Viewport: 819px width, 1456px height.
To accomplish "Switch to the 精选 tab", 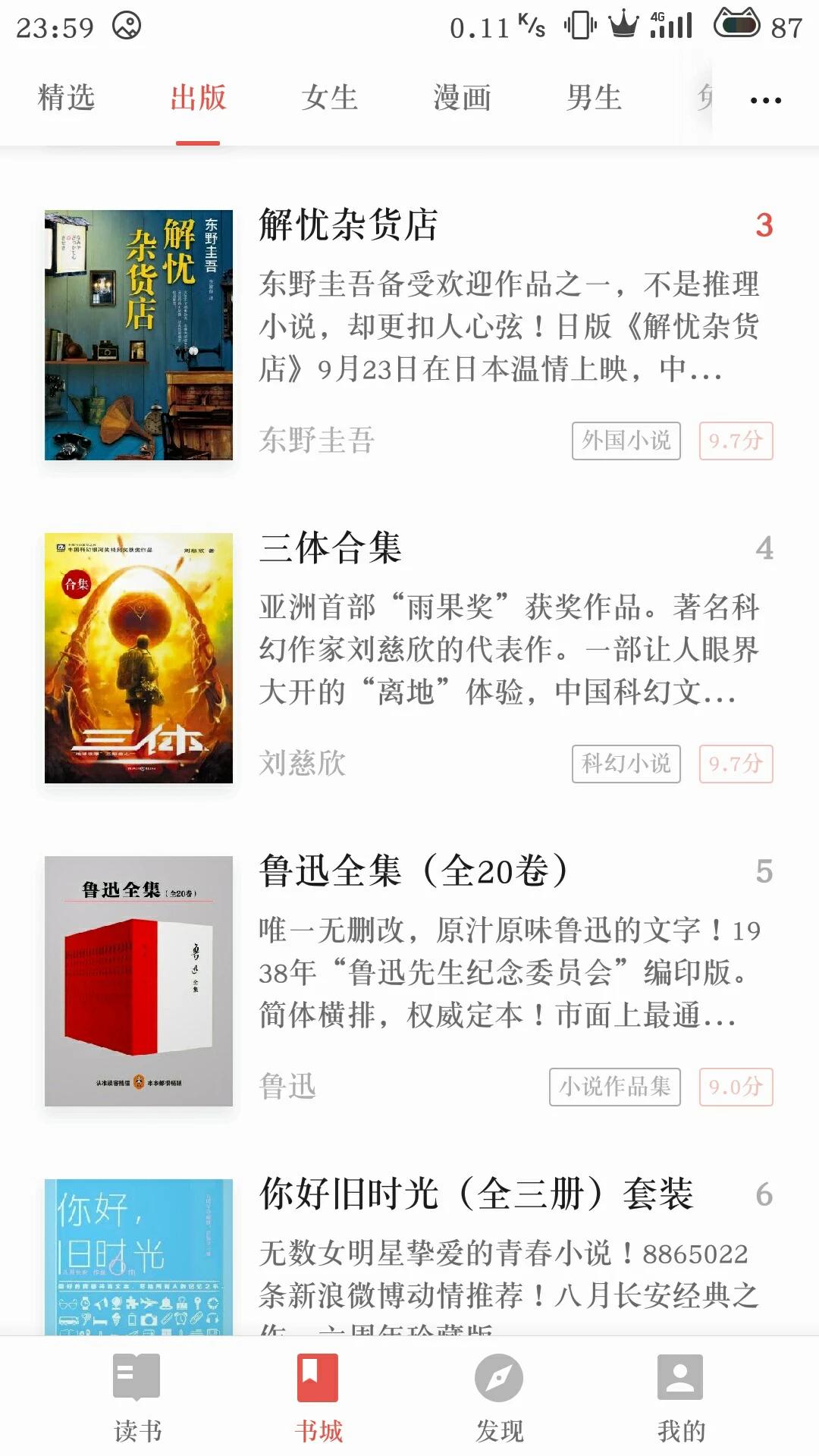I will pyautogui.click(x=66, y=98).
